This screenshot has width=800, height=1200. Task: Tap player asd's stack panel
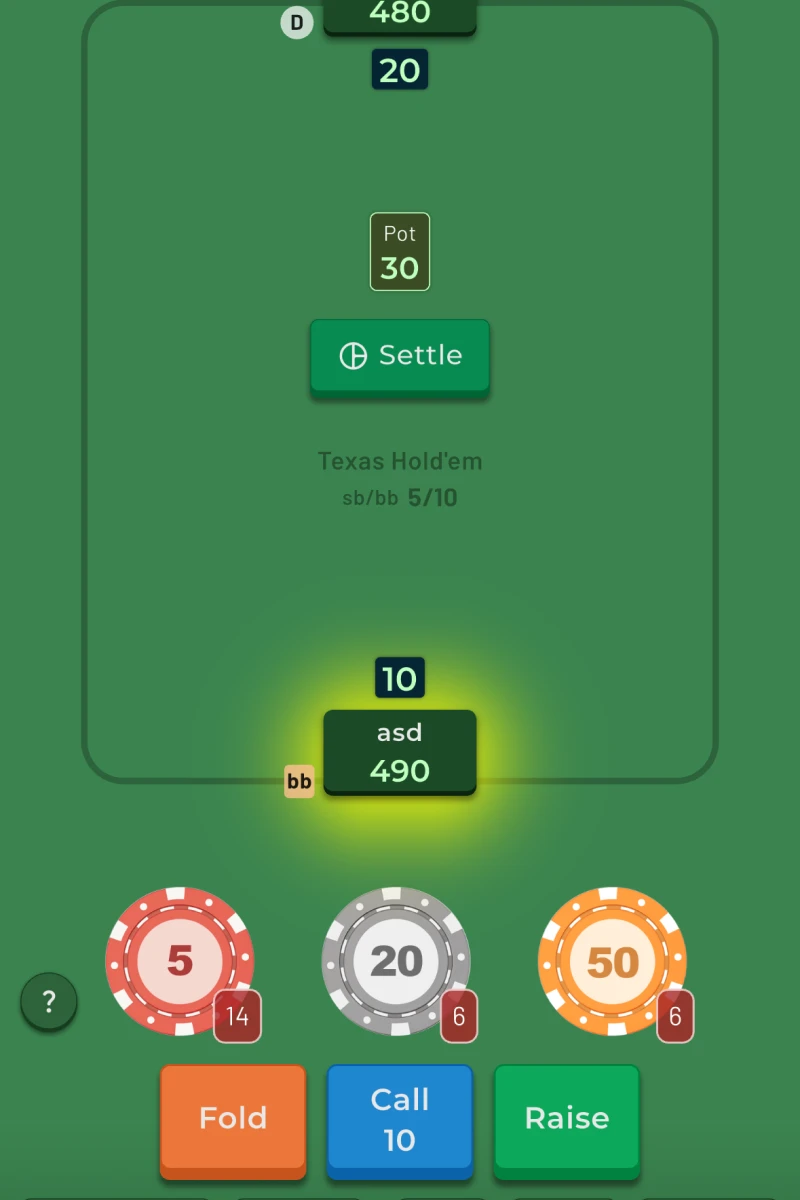[x=400, y=752]
